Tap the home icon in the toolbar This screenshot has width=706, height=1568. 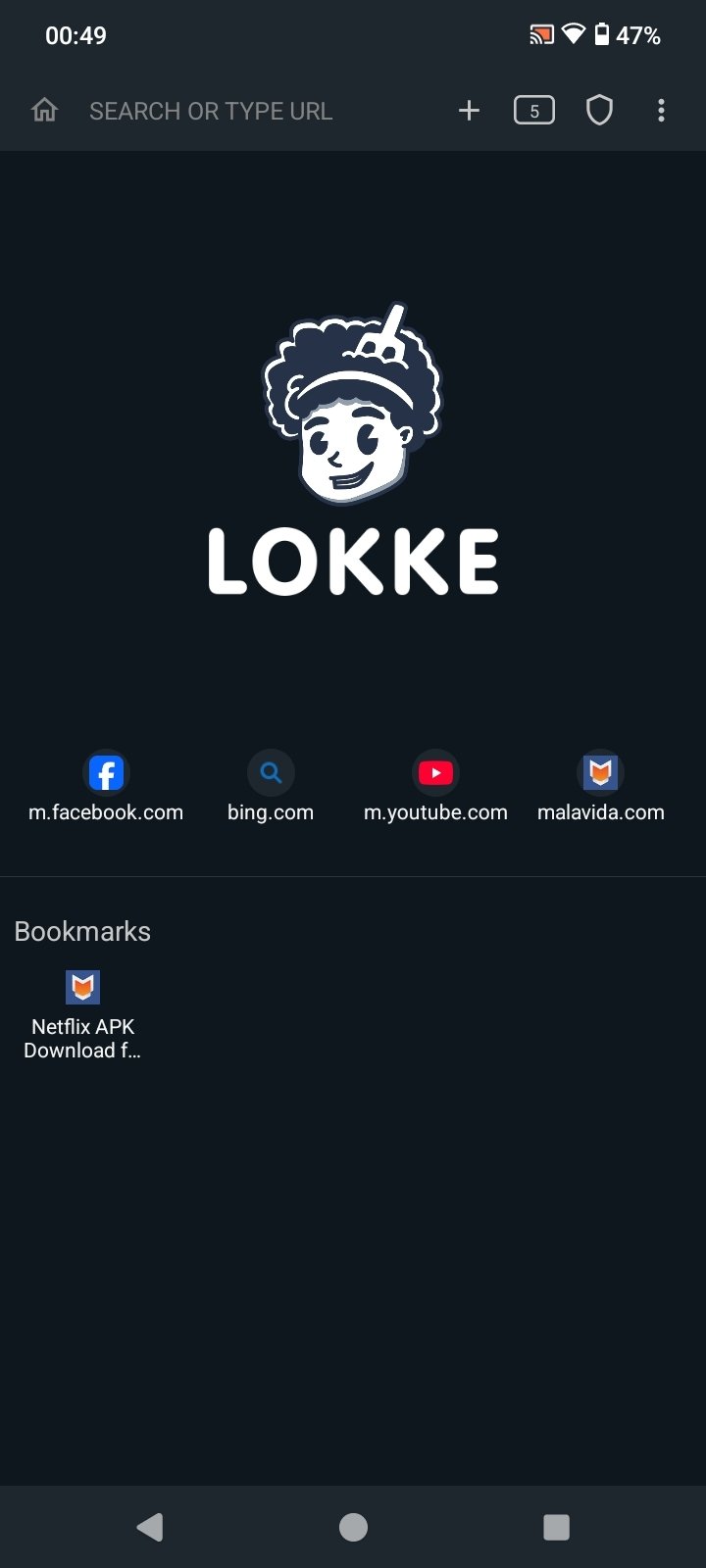44,111
